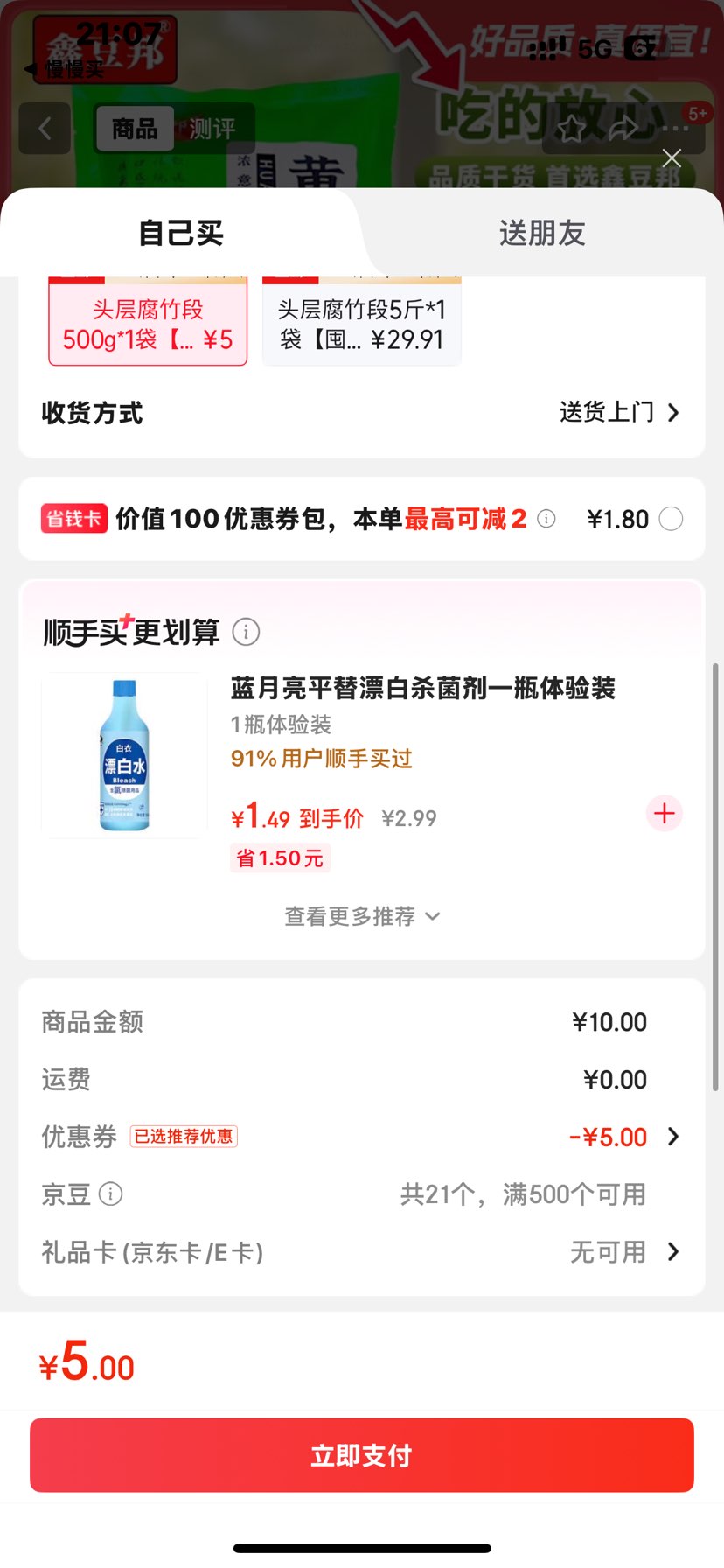Close the purchase sheet with X
Viewport: 724px width, 1568px height.
tap(671, 158)
